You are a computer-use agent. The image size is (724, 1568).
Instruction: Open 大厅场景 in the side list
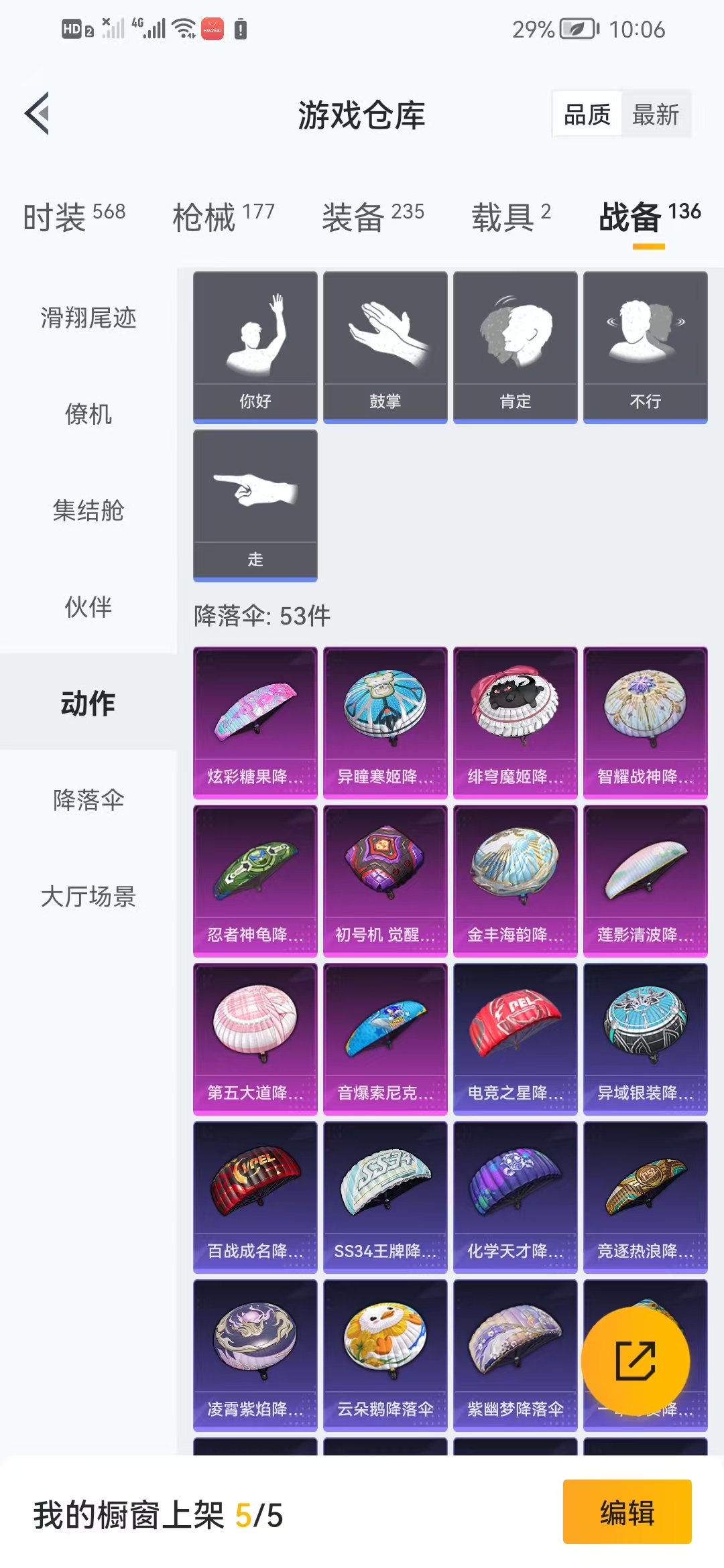pyautogui.click(x=88, y=897)
